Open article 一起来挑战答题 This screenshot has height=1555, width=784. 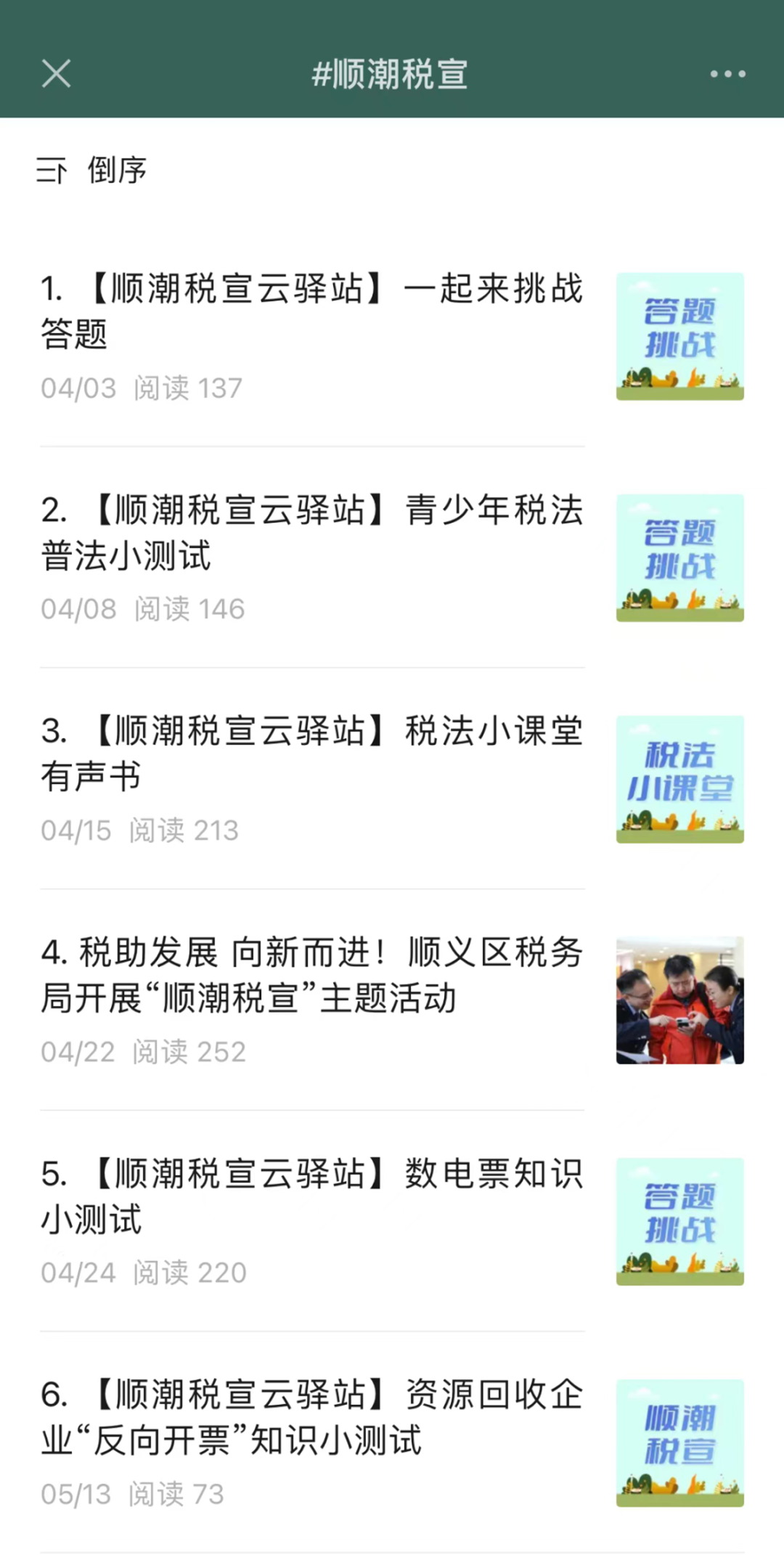coord(312,311)
